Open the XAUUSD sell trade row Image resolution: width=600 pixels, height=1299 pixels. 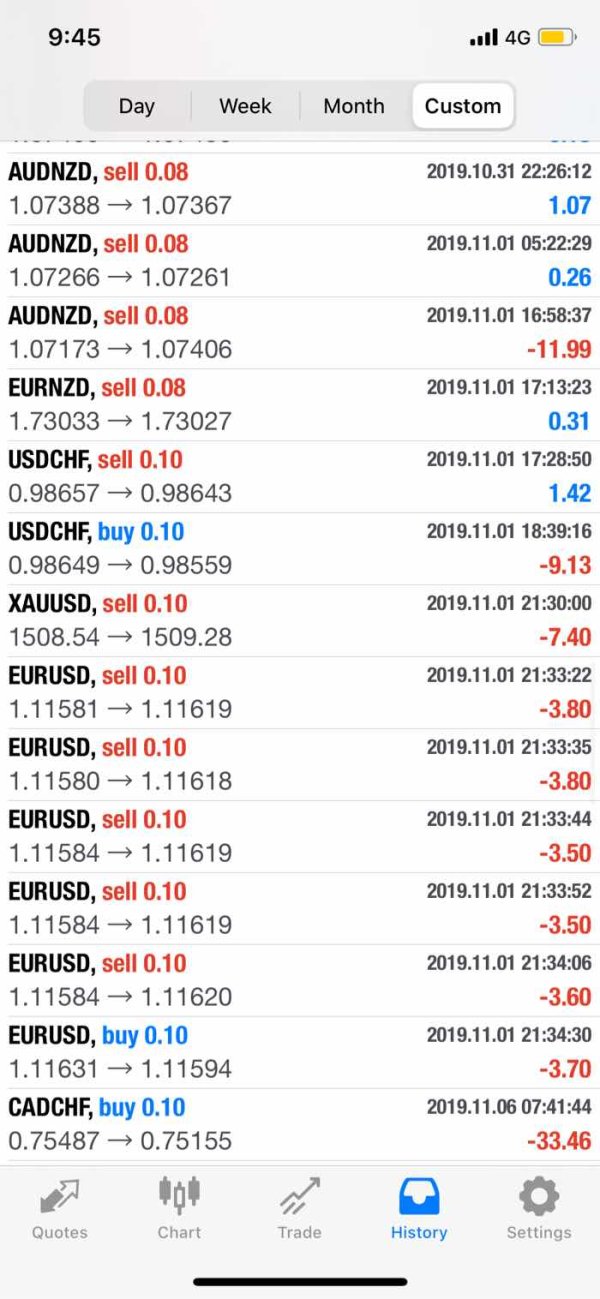coord(300,621)
